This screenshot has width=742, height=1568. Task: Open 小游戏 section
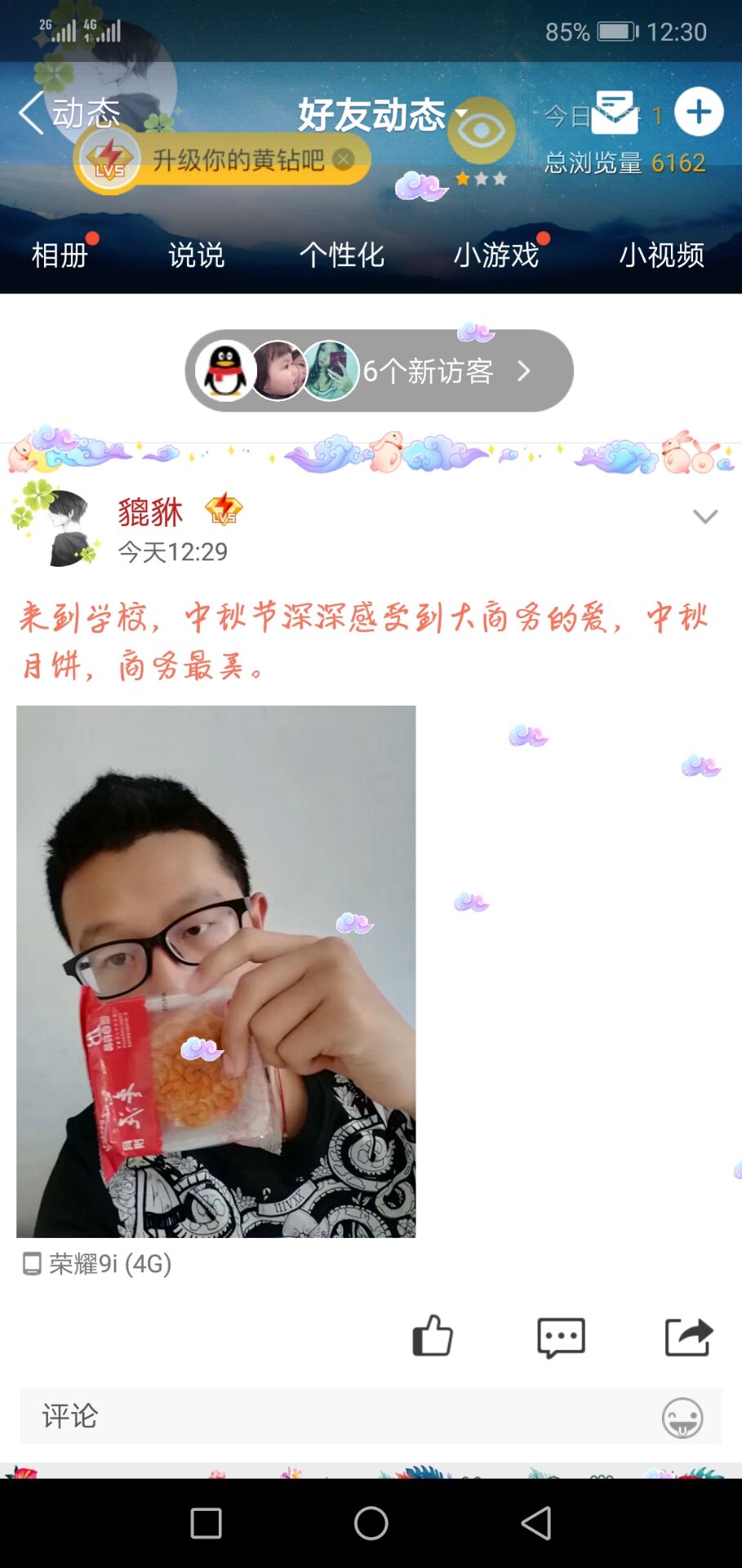[495, 255]
